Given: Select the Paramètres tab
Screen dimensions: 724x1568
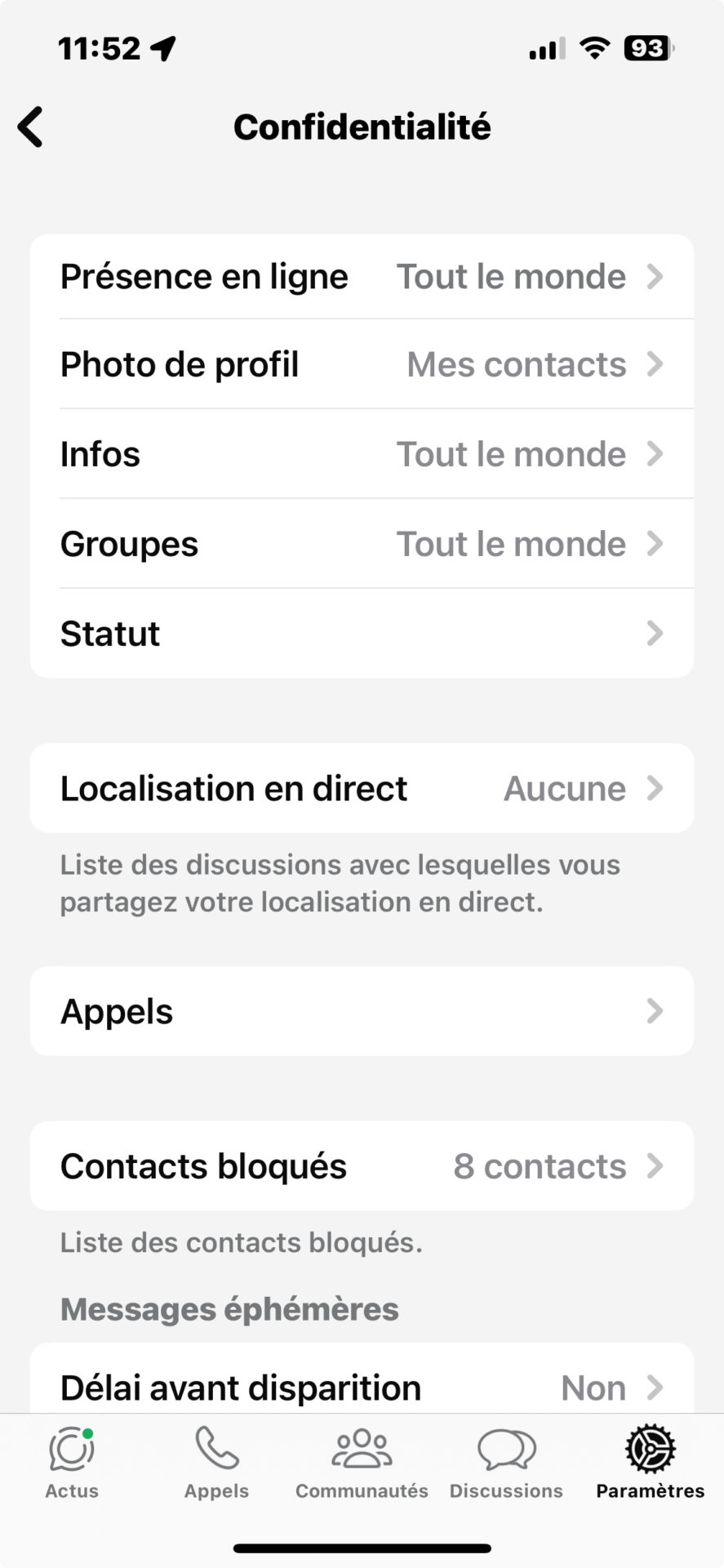Looking at the screenshot, I should [650, 1463].
